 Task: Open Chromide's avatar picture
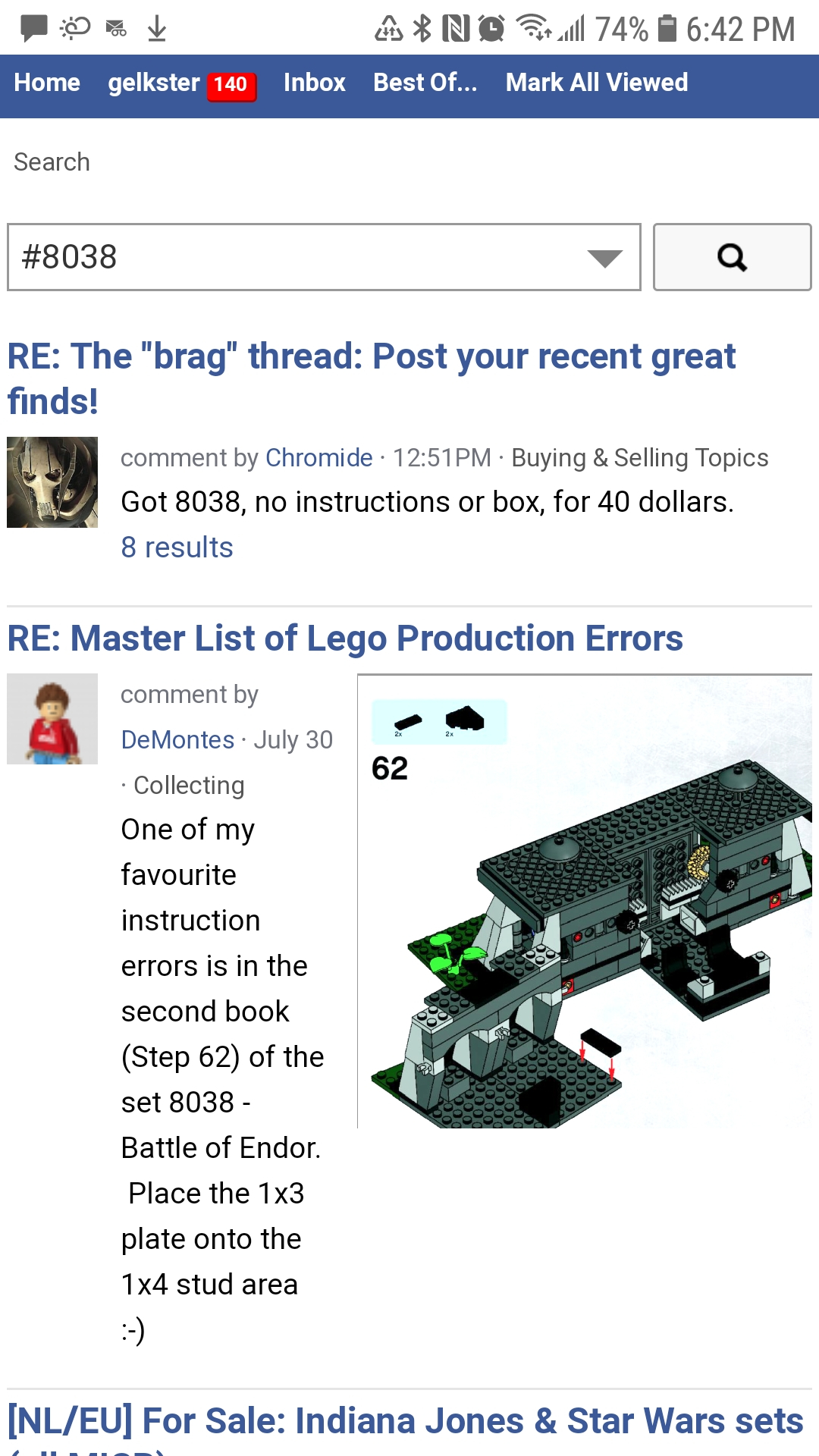tap(52, 482)
